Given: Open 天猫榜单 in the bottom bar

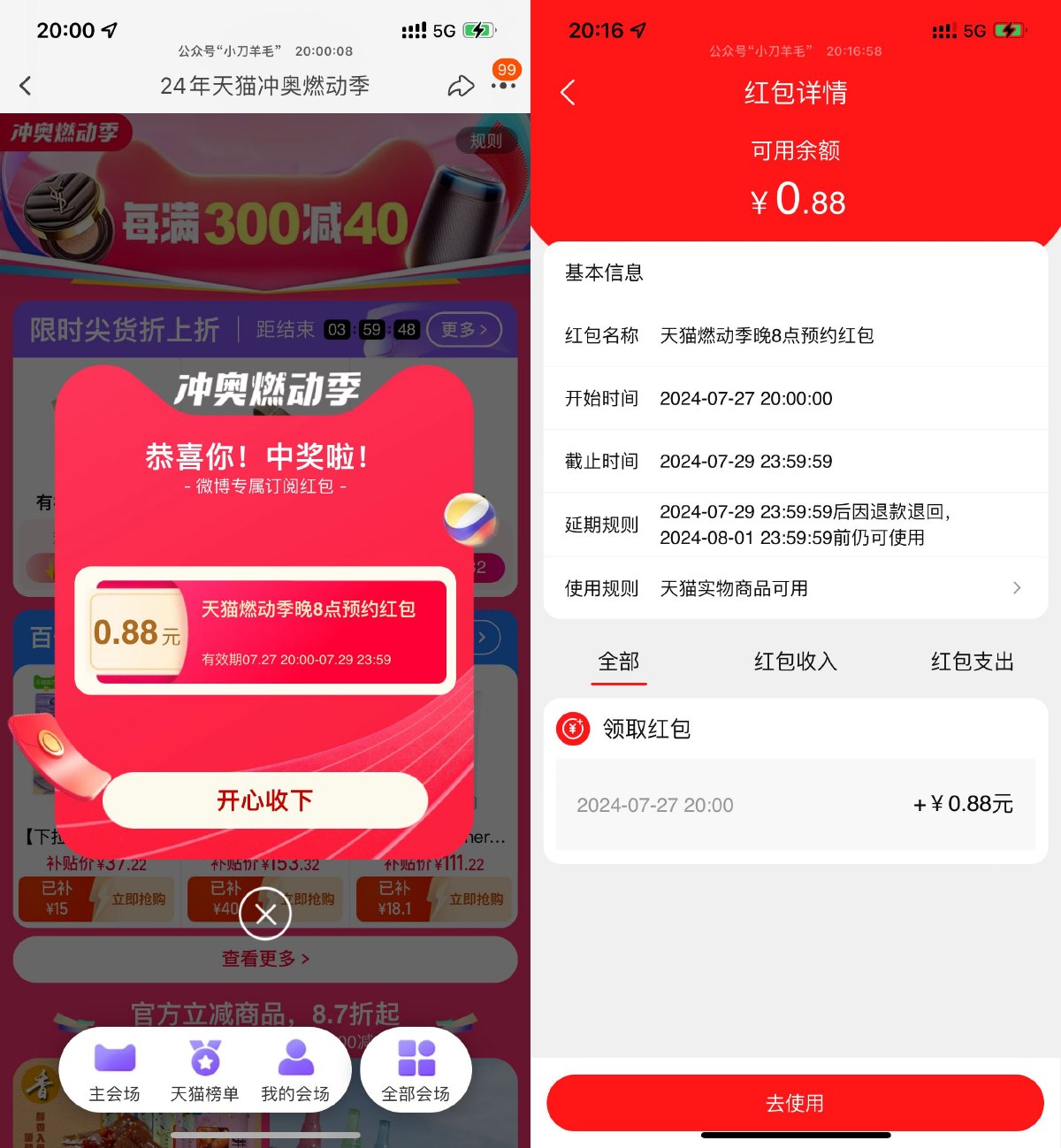Looking at the screenshot, I should [205, 1072].
